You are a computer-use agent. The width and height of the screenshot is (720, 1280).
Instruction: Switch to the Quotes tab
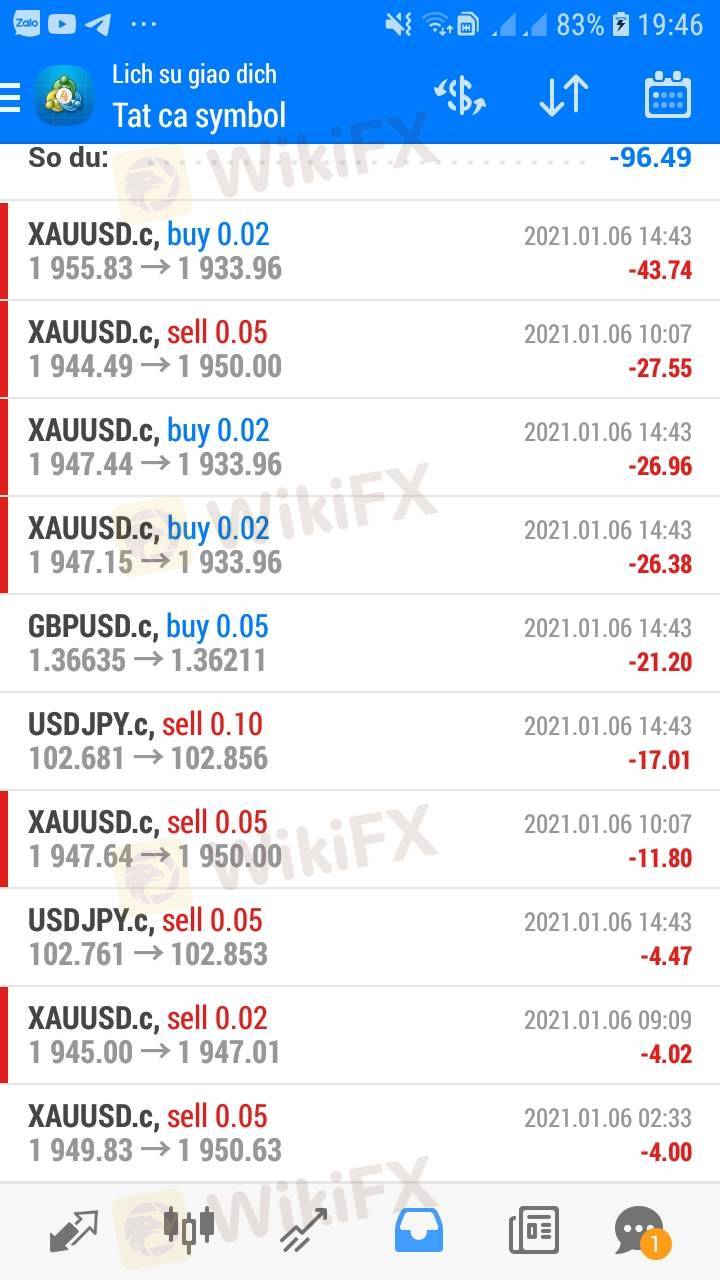click(x=74, y=1231)
